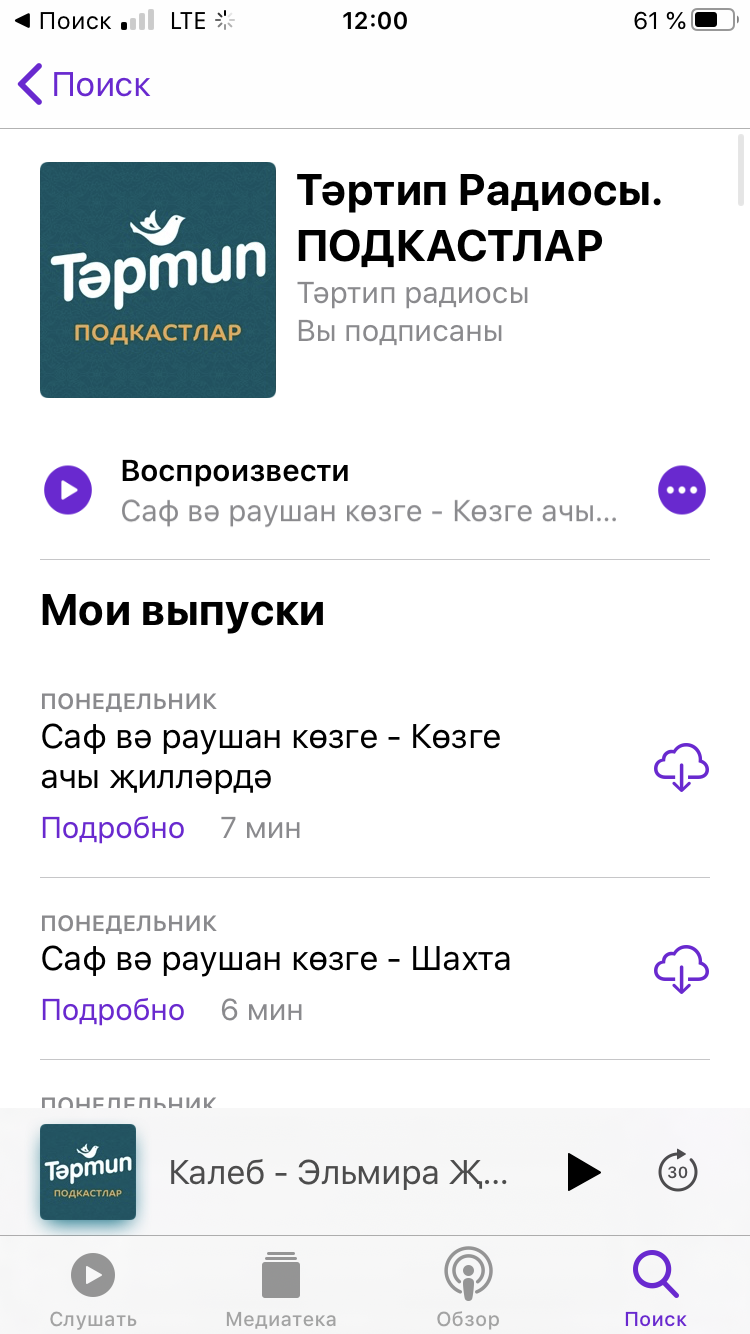
Task: Open the Тәртип podcast cover artwork
Action: point(158,280)
